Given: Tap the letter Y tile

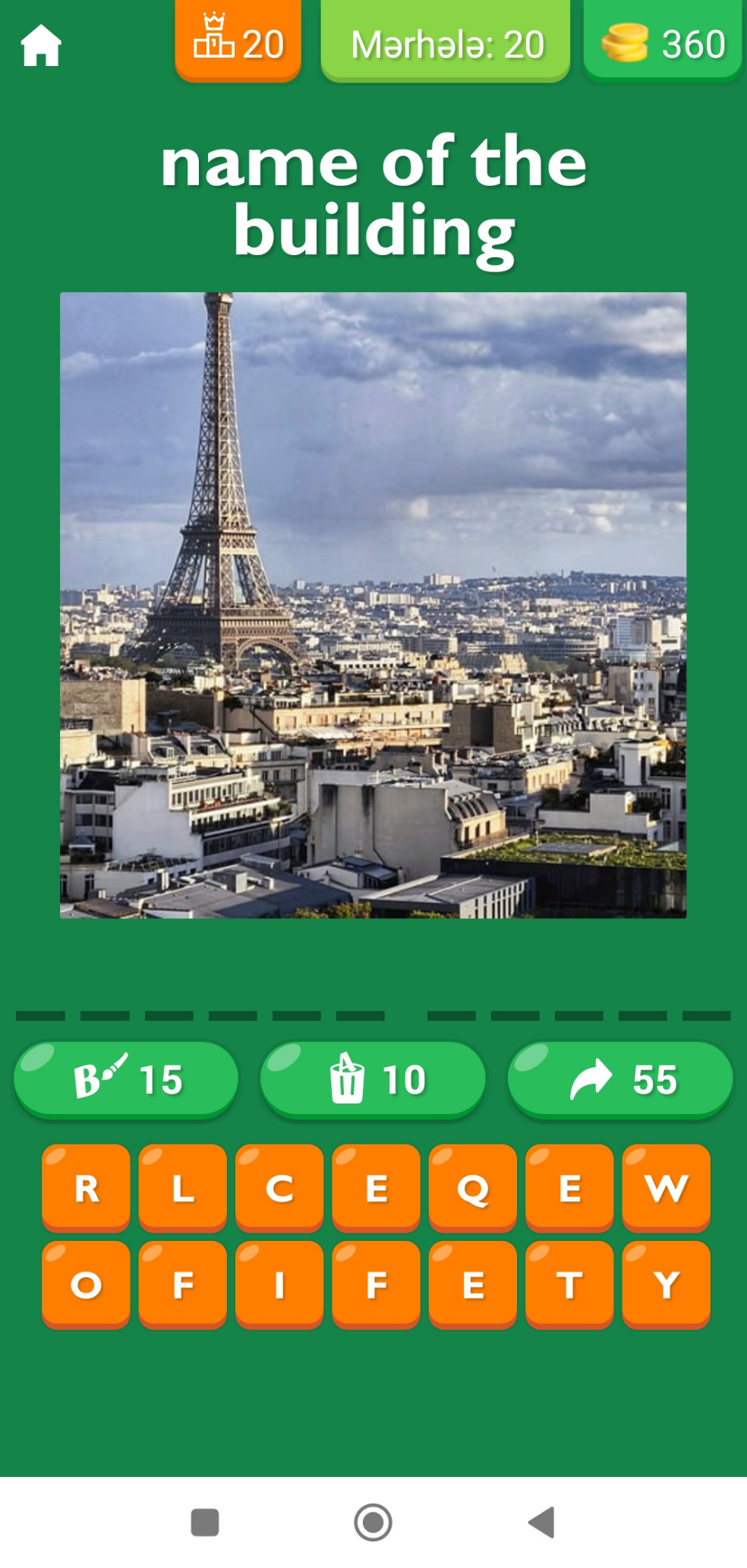Looking at the screenshot, I should [x=667, y=1284].
